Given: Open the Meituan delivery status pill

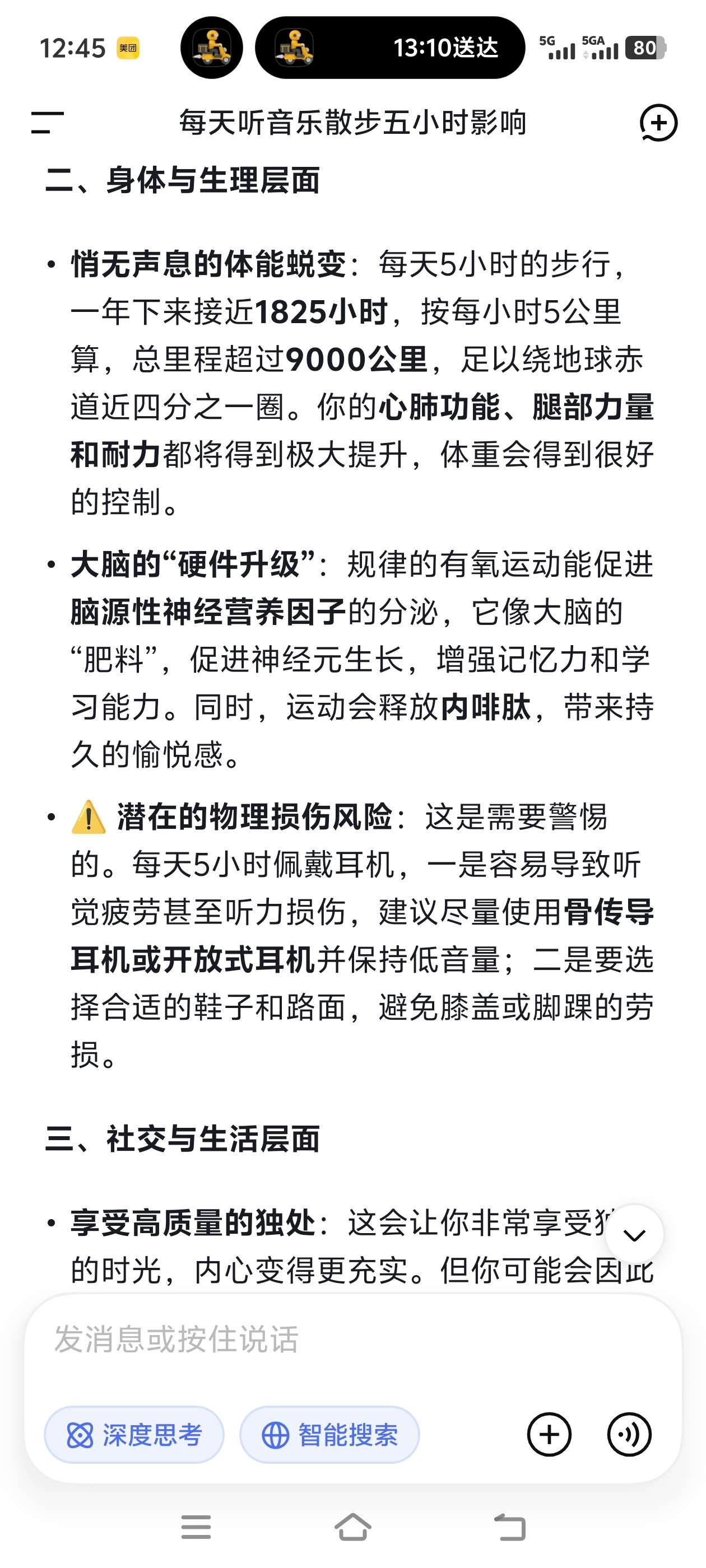Looking at the screenshot, I should point(390,48).
